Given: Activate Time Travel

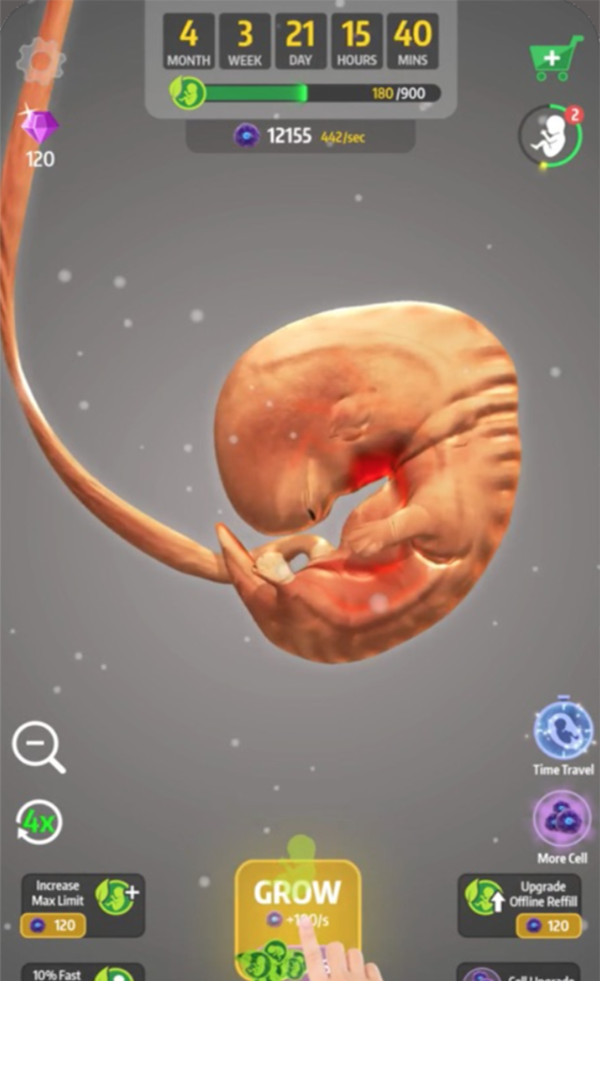Looking at the screenshot, I should point(563,733).
